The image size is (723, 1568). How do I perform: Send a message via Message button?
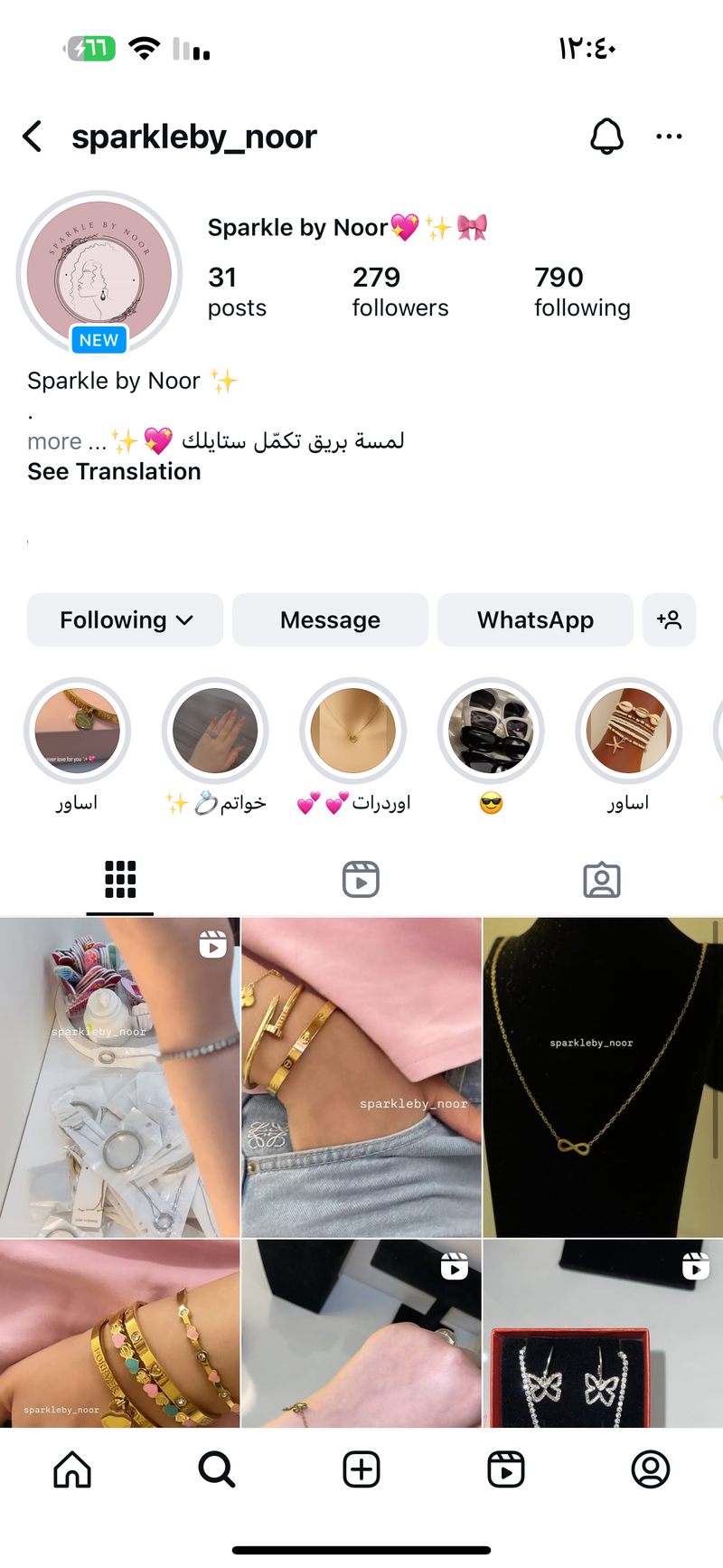(x=330, y=620)
